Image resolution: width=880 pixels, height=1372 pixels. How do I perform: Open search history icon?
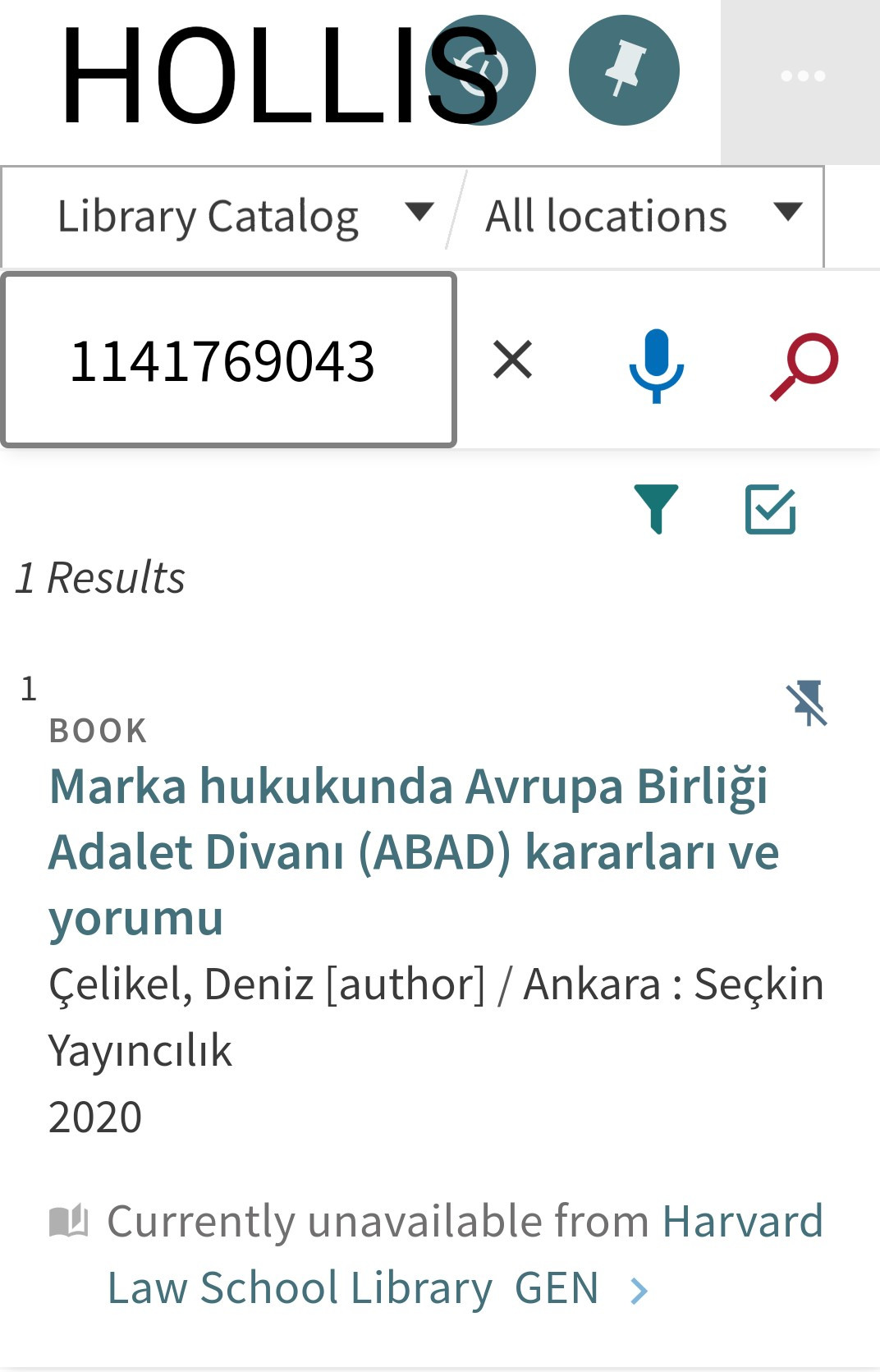point(481,71)
